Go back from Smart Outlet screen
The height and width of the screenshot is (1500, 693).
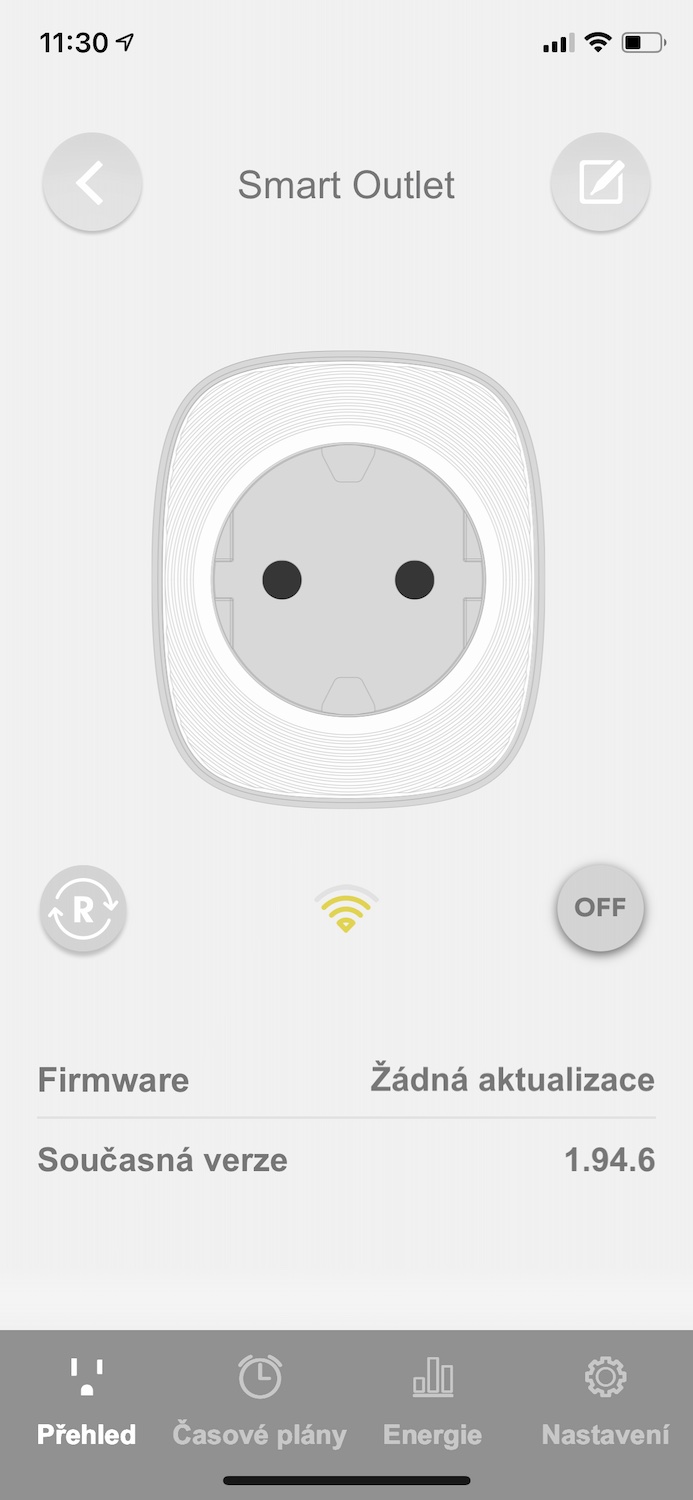(92, 184)
